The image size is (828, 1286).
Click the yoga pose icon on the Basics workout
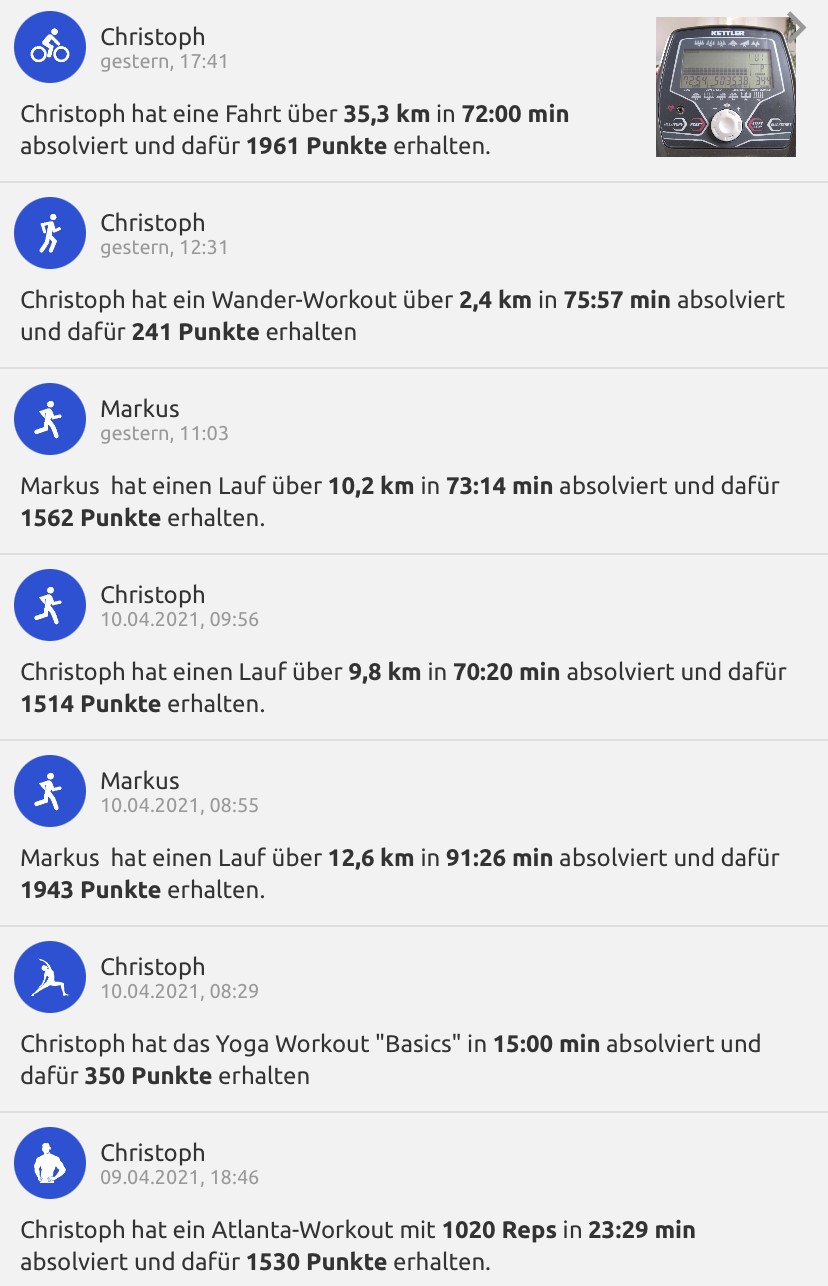pos(49,977)
